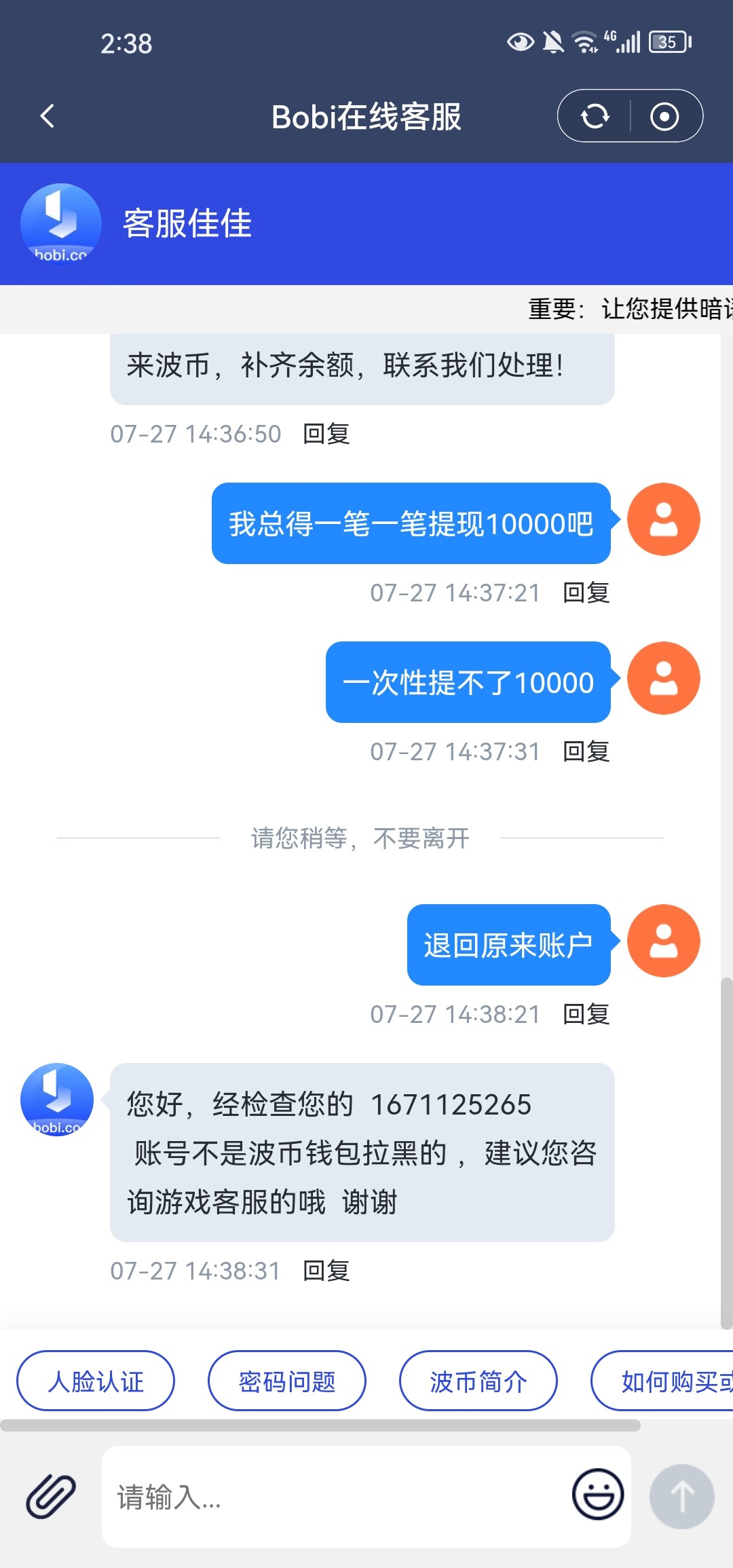Screen dimensions: 733x1568
Task: Focus the 请输入 message field
Action: tap(333, 1496)
